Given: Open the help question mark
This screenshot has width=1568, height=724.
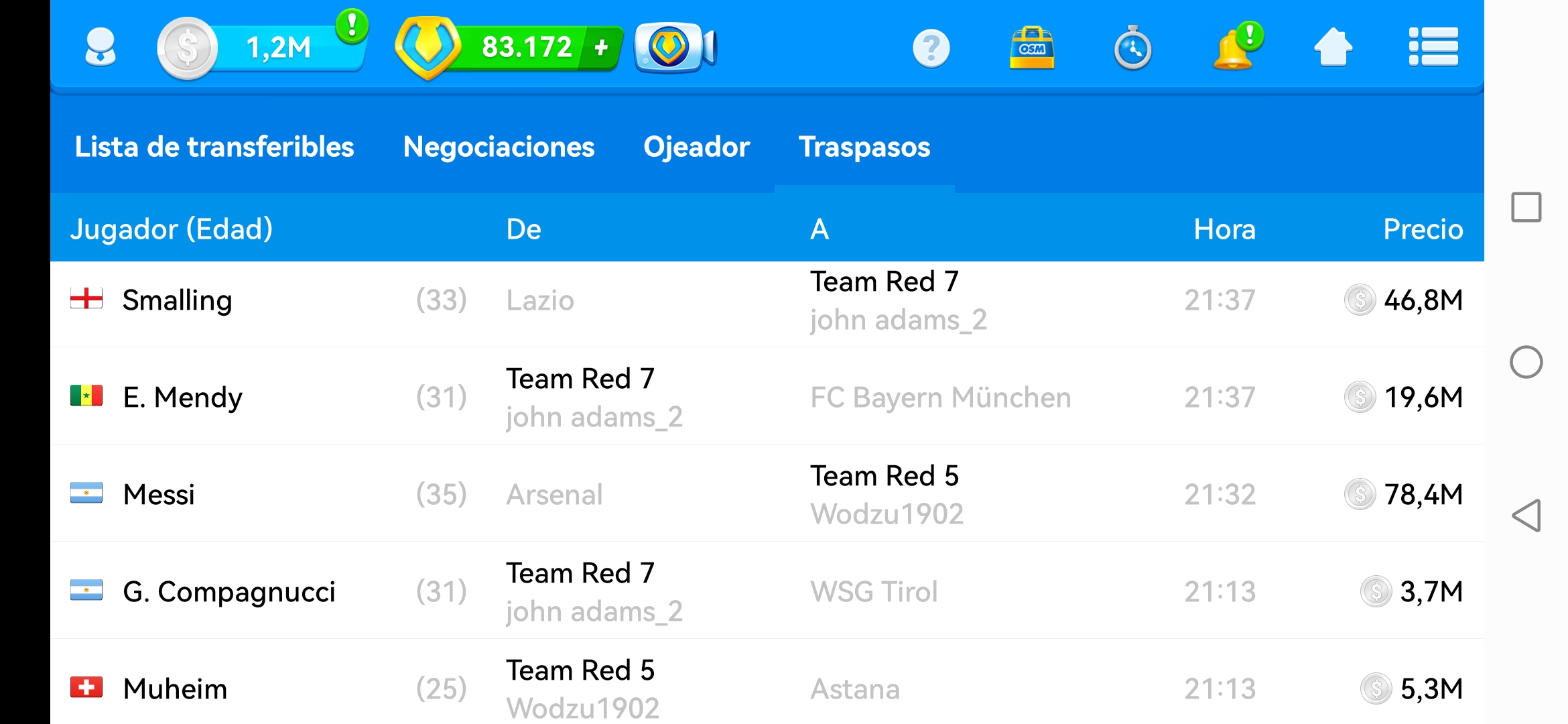Looking at the screenshot, I should click(931, 48).
